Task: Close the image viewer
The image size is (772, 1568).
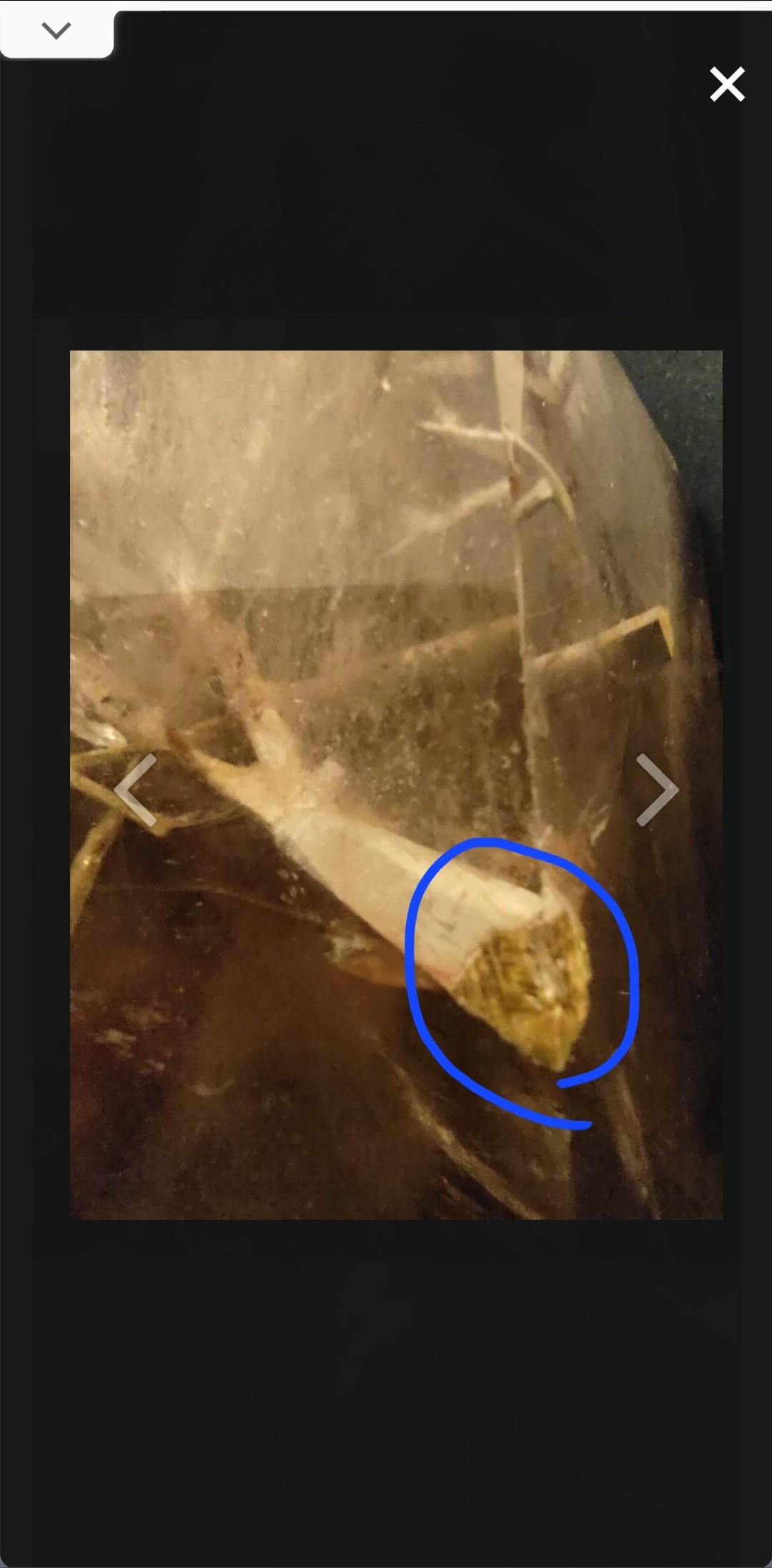Action: [727, 84]
